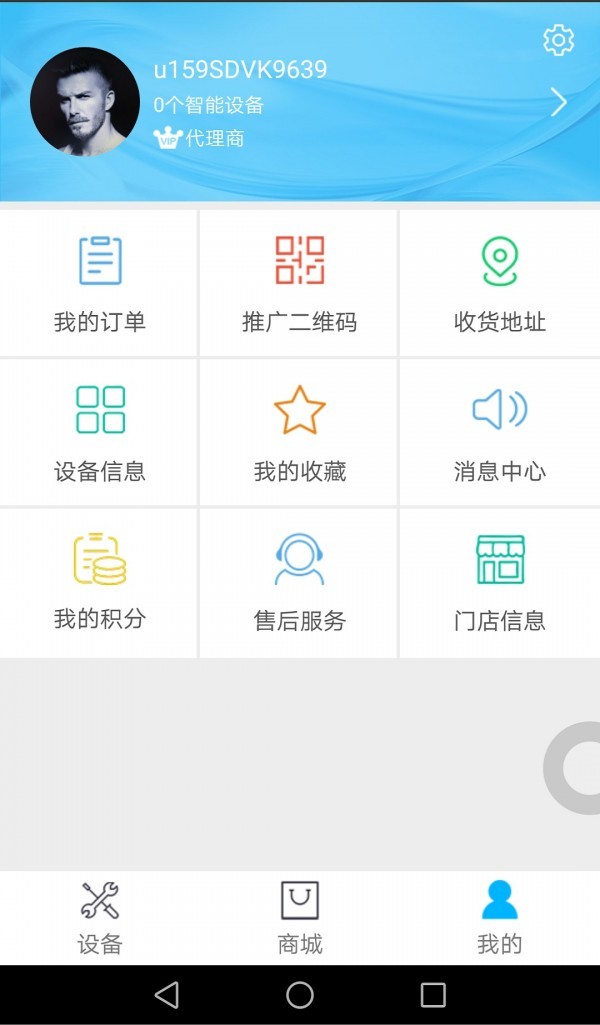The width and height of the screenshot is (600, 1025).
Task: Open the settings gear icon
Action: (558, 40)
